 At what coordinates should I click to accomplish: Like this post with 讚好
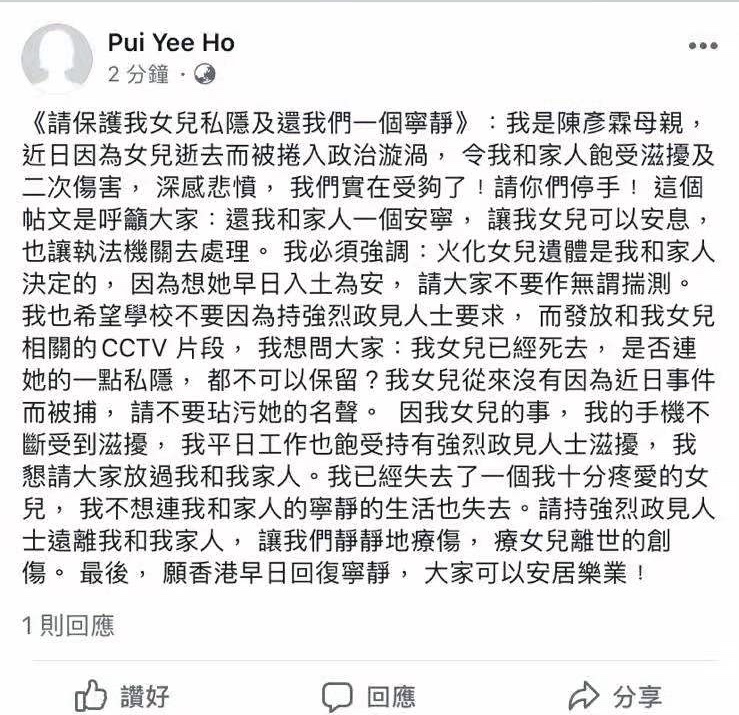click(x=122, y=696)
